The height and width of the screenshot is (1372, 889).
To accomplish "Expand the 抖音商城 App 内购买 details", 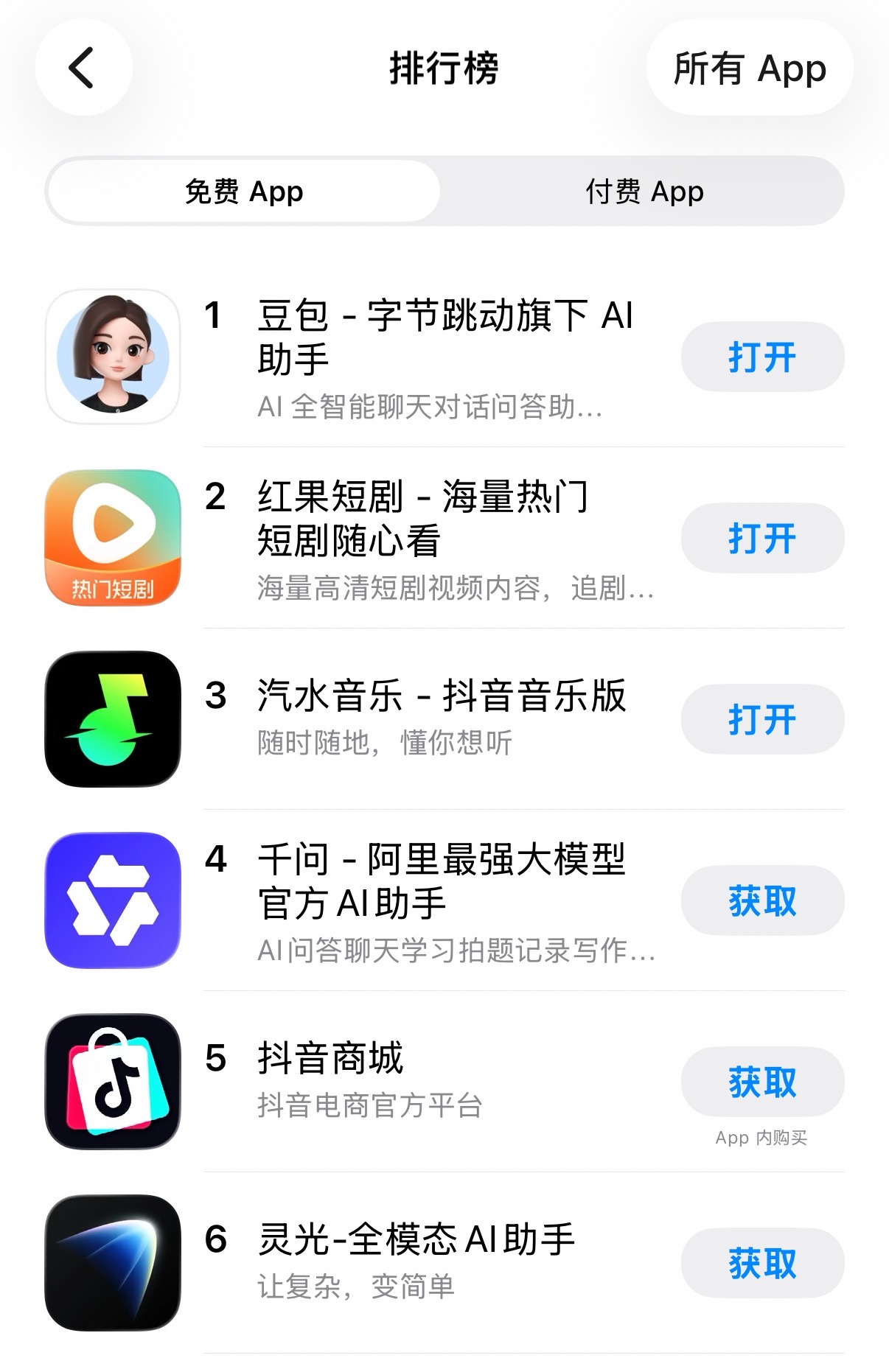I will pos(762,1138).
